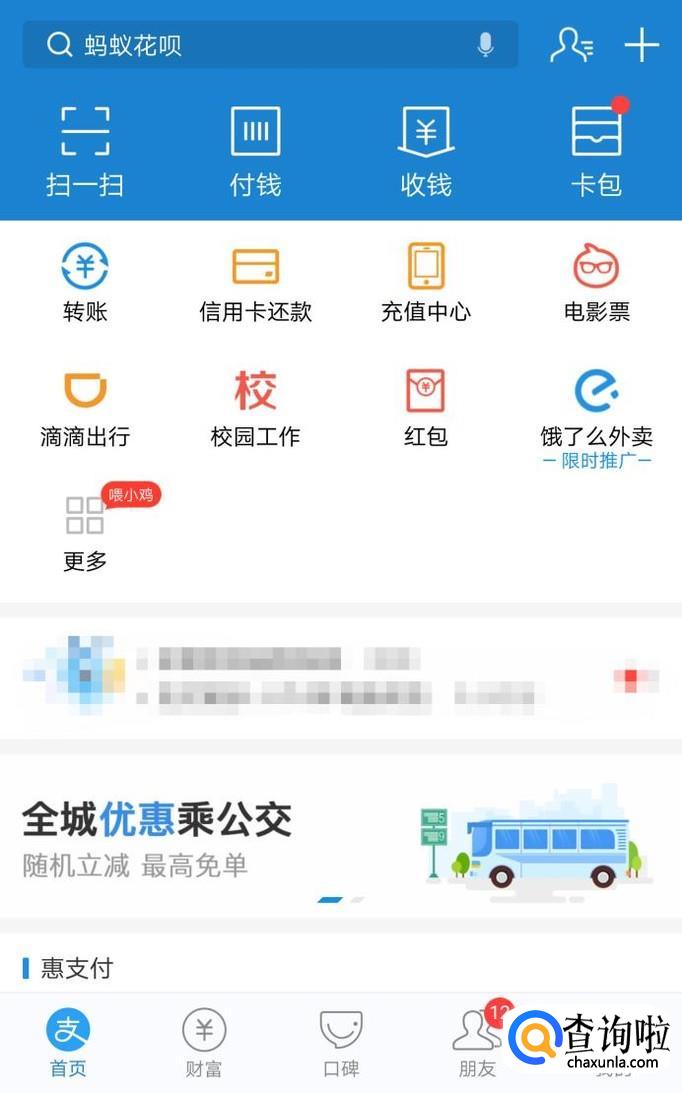Tap the plus icon for more actions

[x=641, y=45]
